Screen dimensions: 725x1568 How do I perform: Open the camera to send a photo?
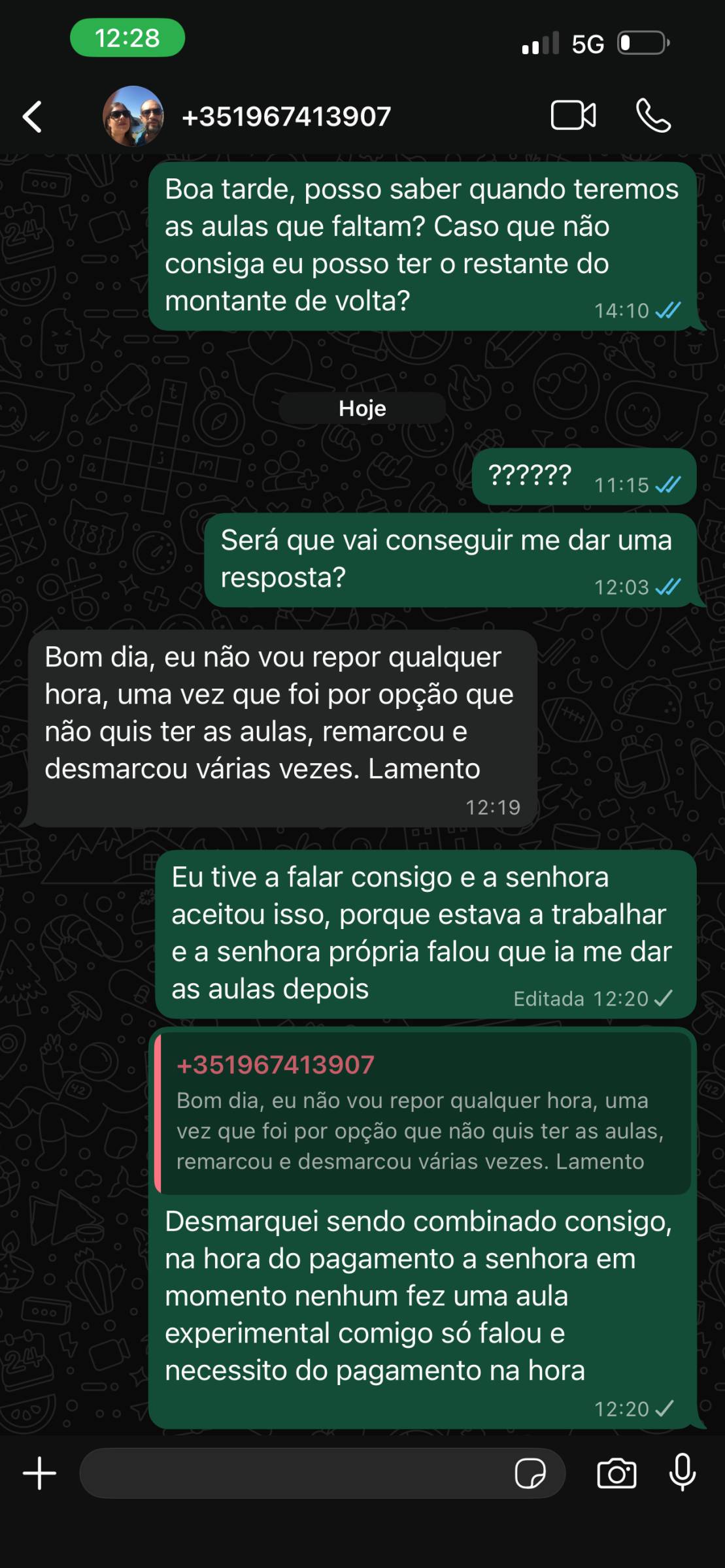(x=616, y=1473)
